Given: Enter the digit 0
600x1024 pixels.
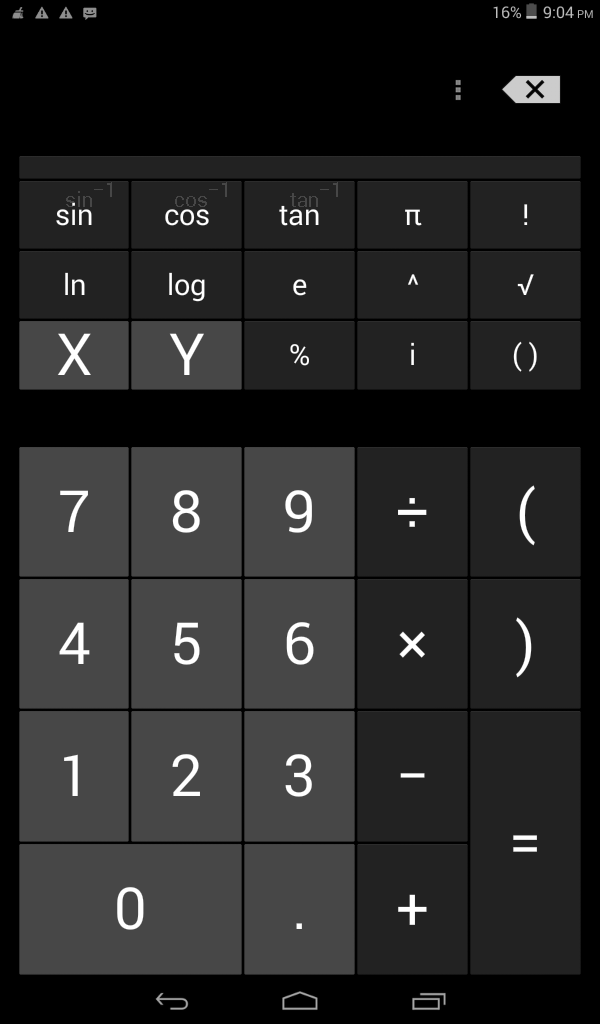Looking at the screenshot, I should click(x=131, y=908).
